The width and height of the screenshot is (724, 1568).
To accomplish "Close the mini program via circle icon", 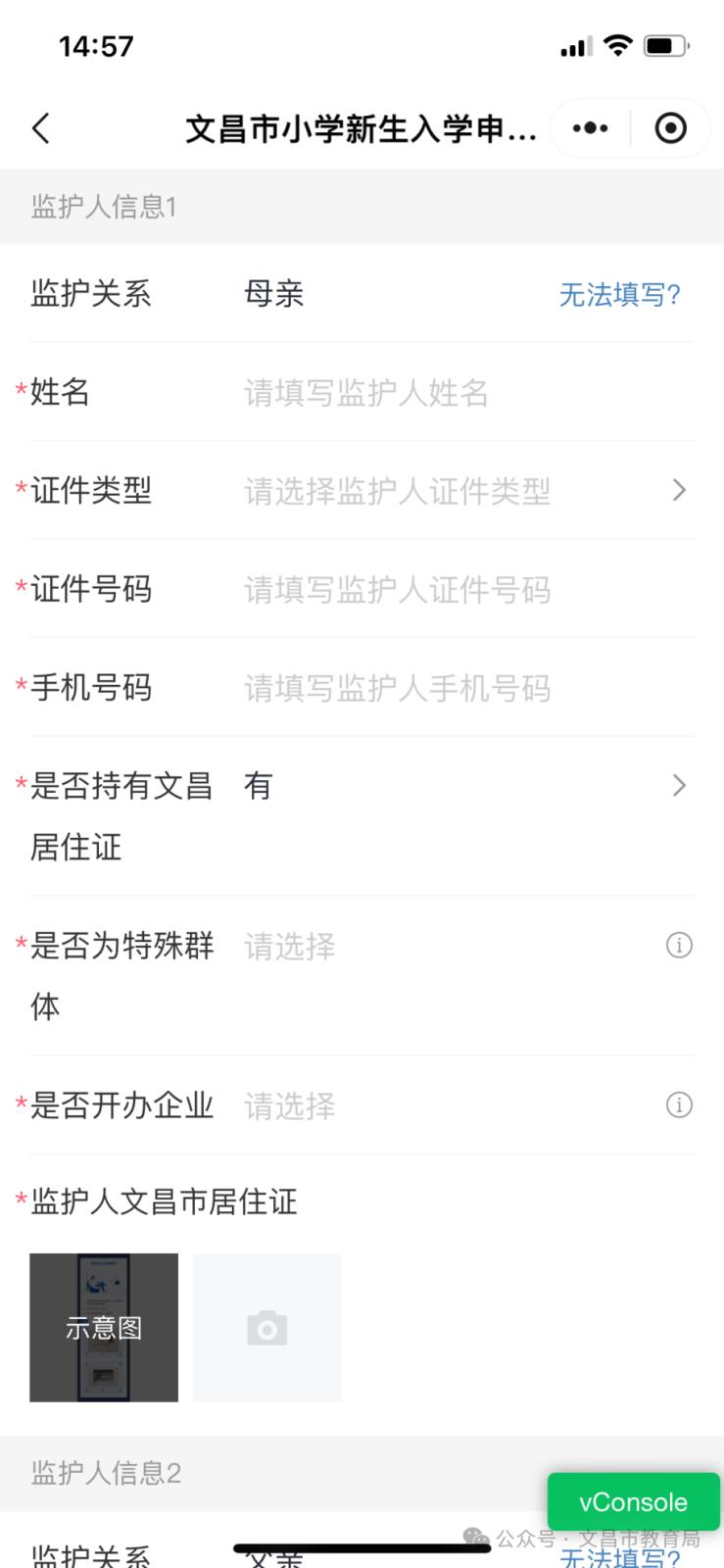I will (670, 128).
